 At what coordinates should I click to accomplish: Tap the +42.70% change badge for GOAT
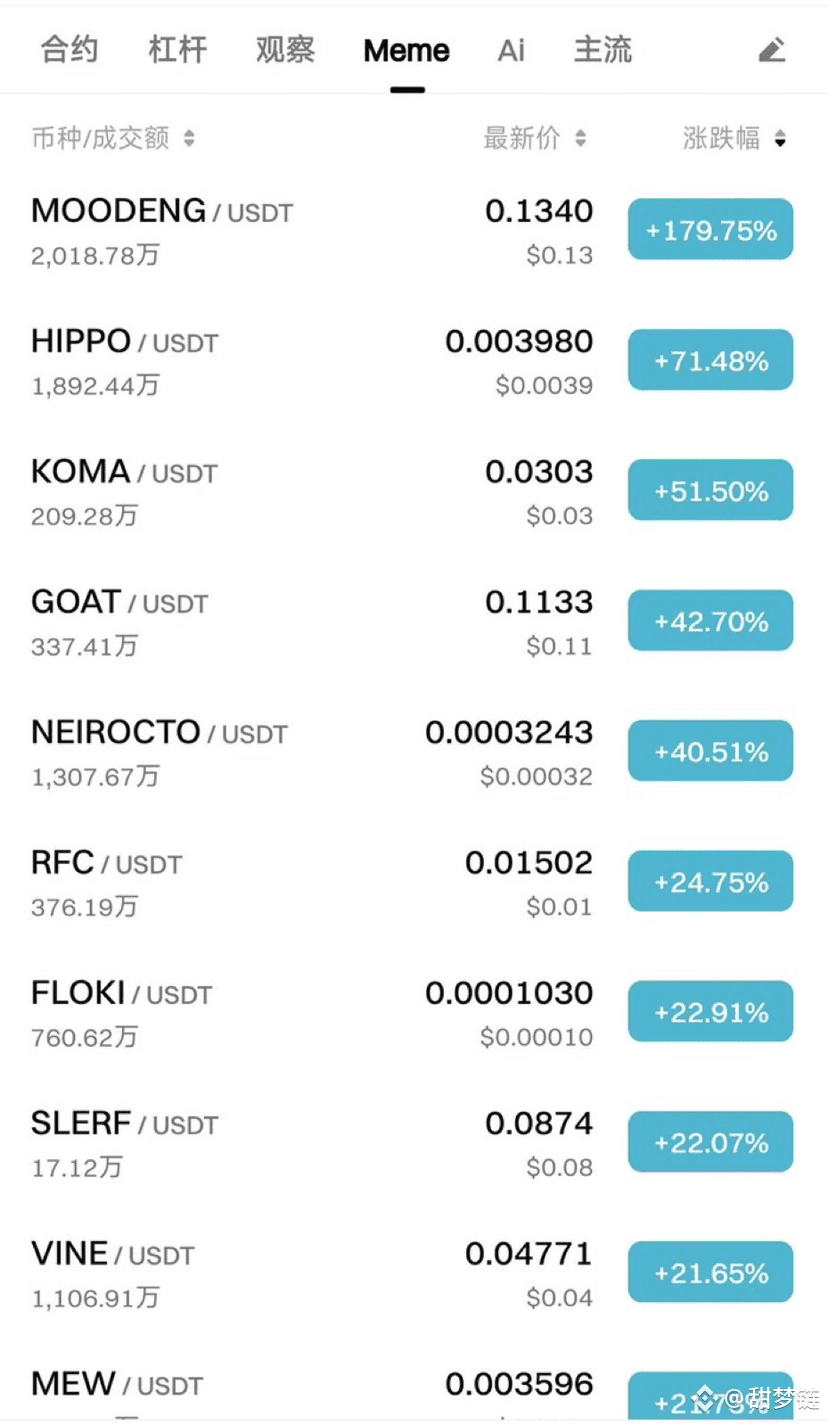(x=710, y=620)
